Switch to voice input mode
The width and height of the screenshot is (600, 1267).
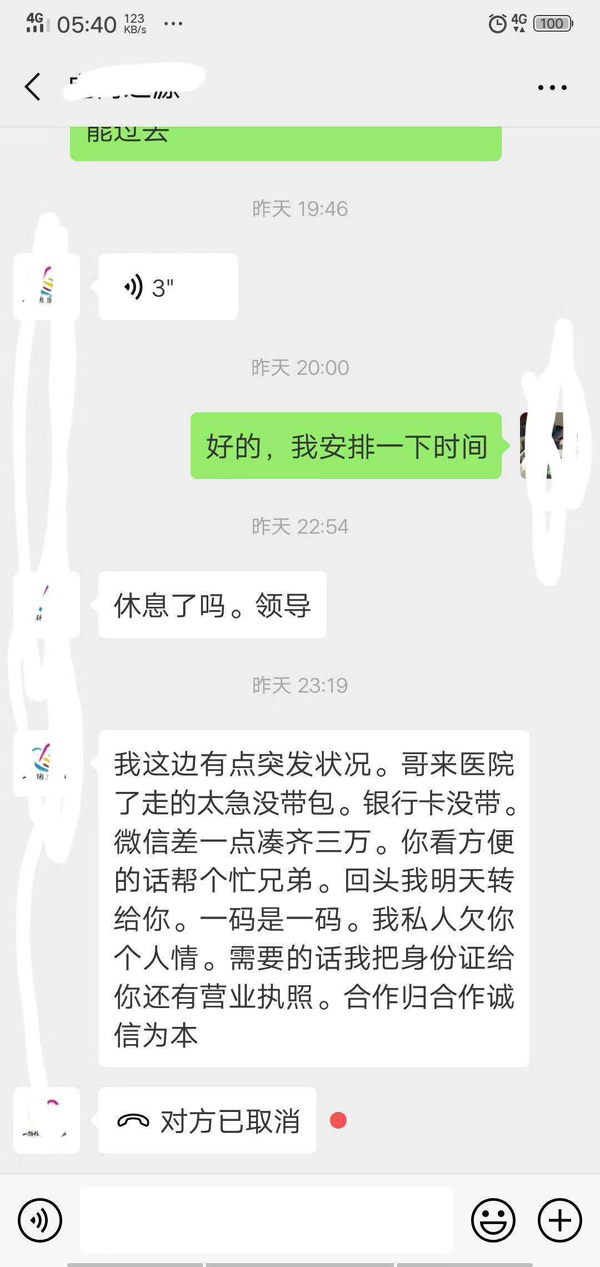coord(40,1219)
